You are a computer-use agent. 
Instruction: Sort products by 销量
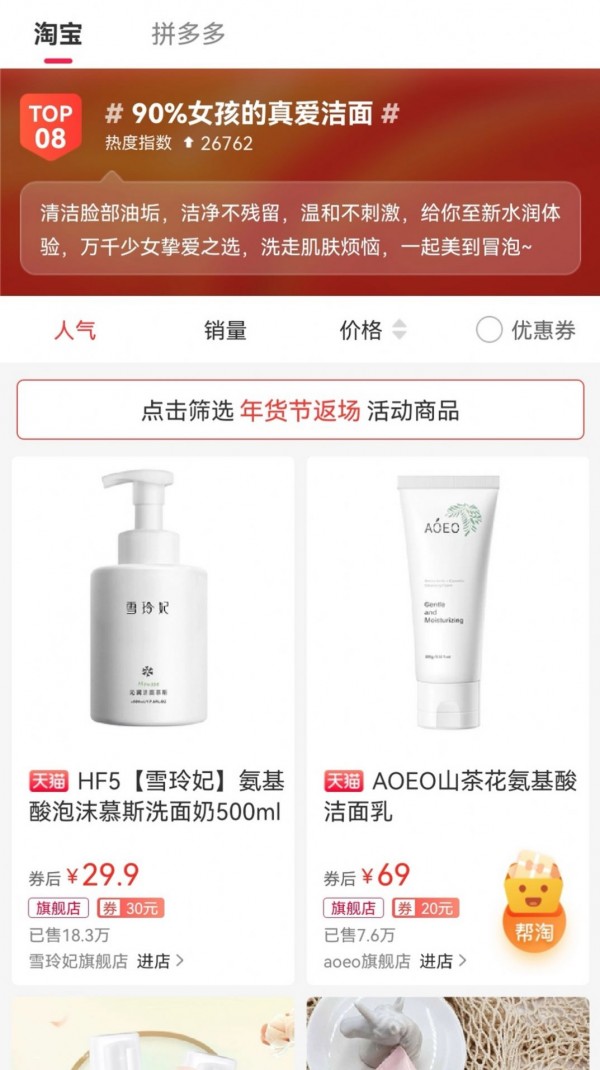(225, 330)
